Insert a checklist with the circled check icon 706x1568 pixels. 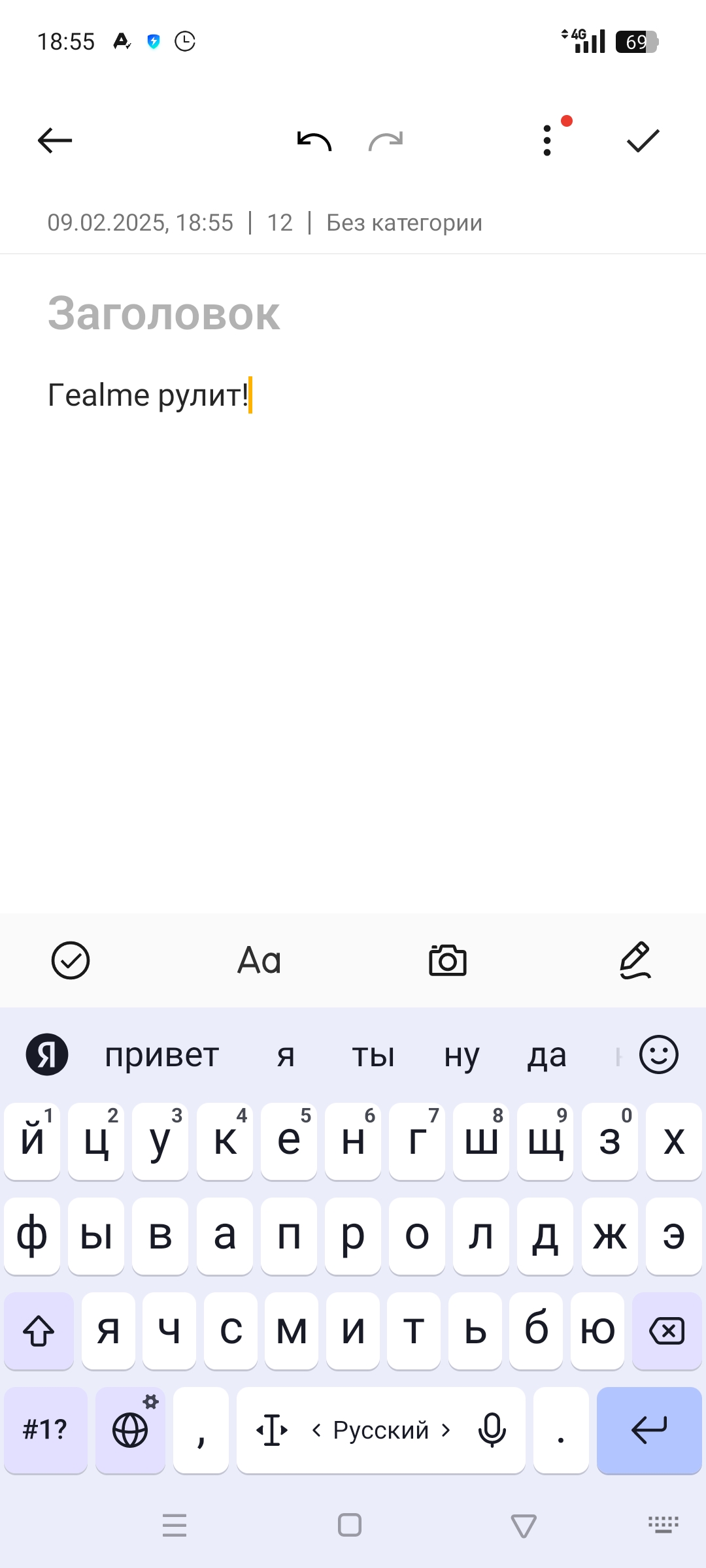click(x=71, y=960)
